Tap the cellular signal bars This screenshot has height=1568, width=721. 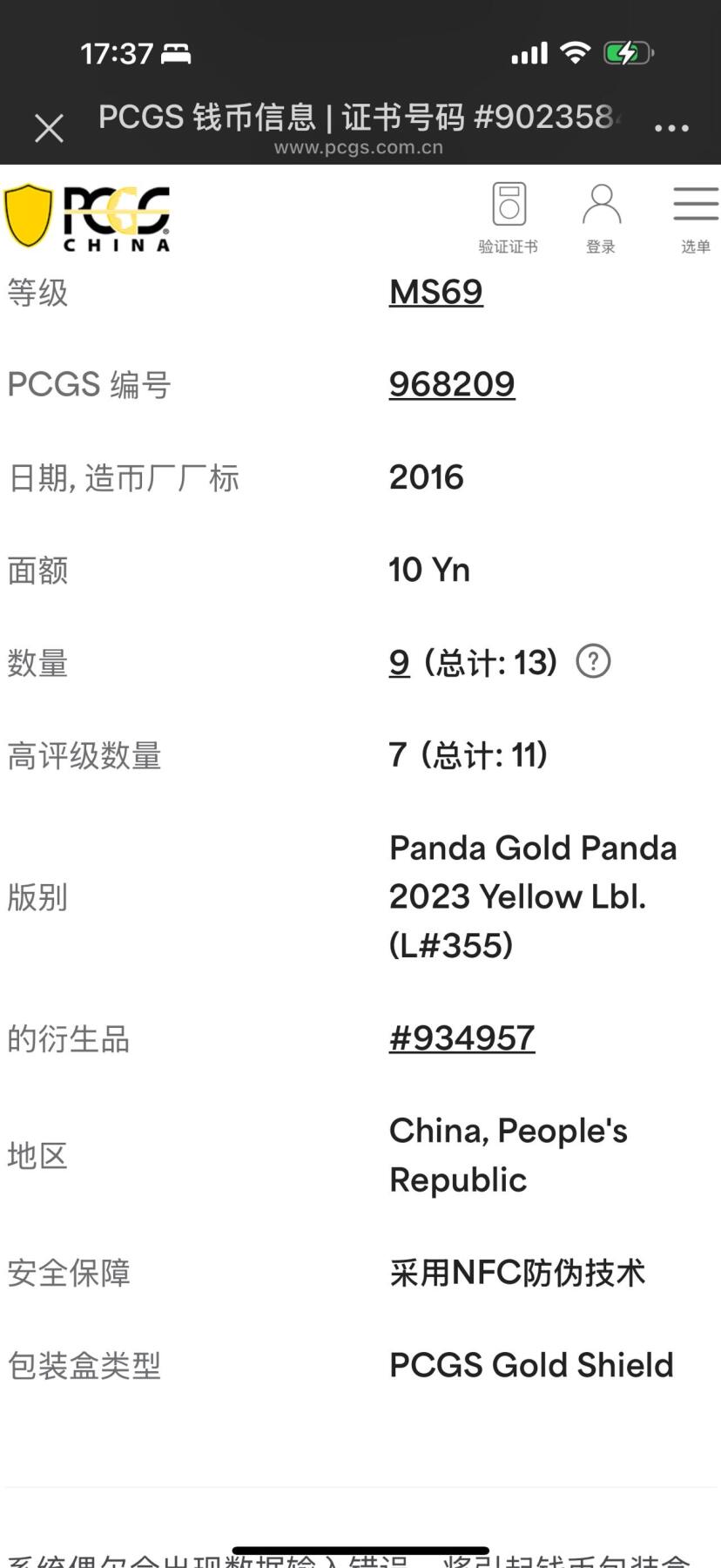coord(529,52)
